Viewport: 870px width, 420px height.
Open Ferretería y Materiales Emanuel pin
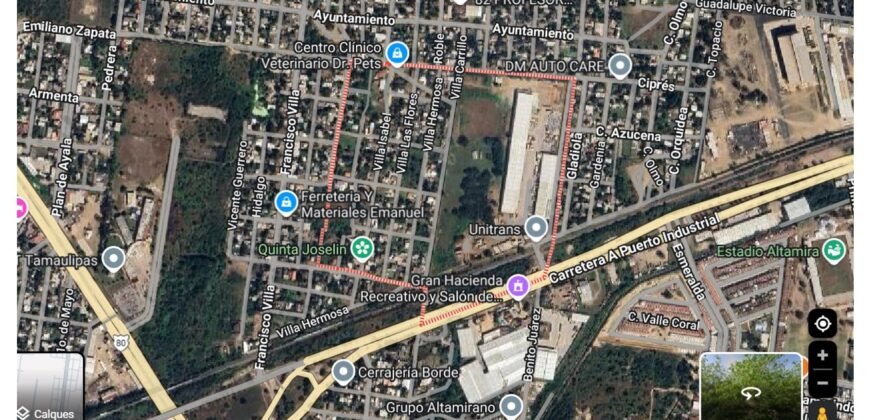coord(286,203)
